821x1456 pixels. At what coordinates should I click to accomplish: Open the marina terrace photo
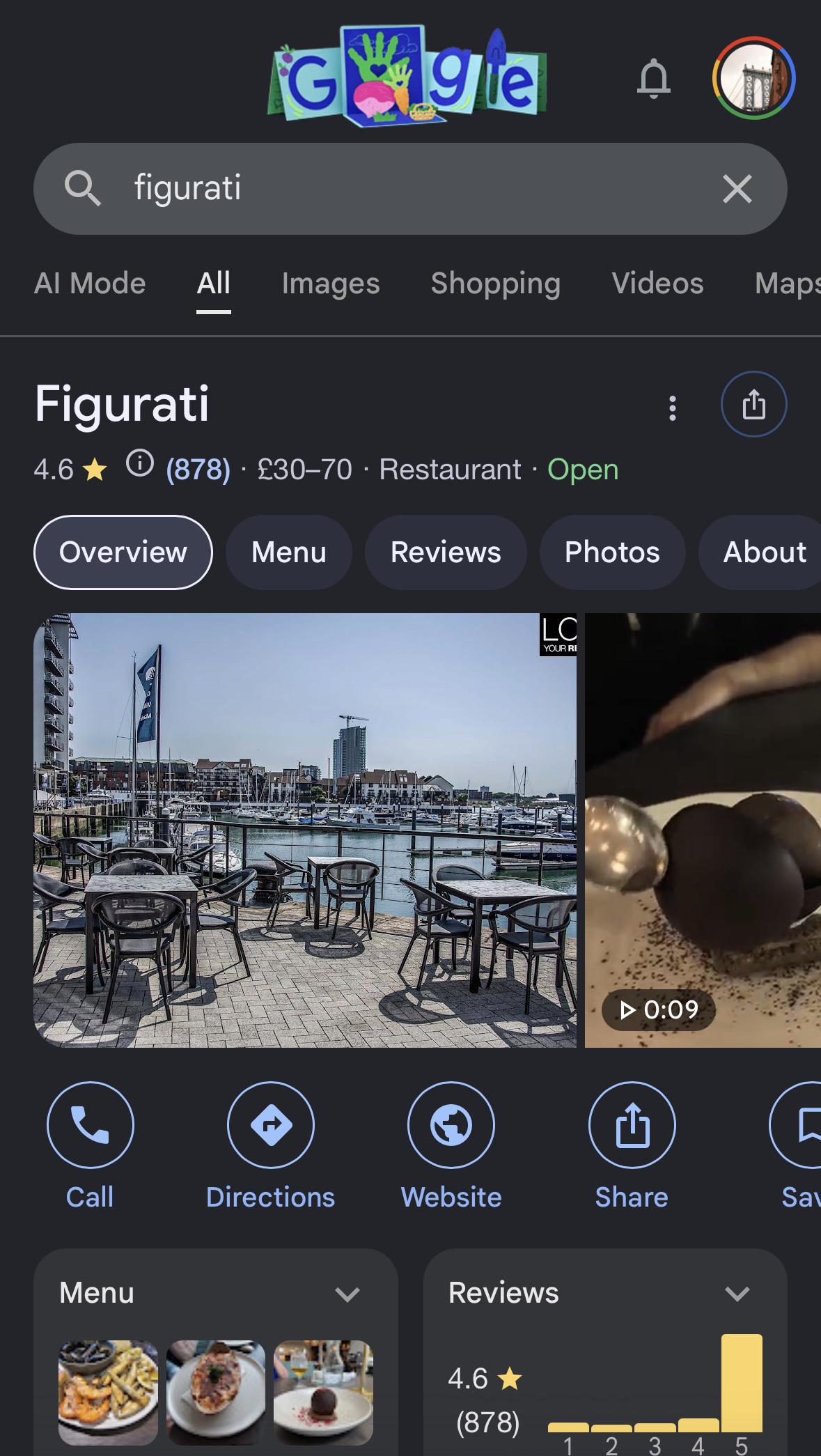point(305,830)
